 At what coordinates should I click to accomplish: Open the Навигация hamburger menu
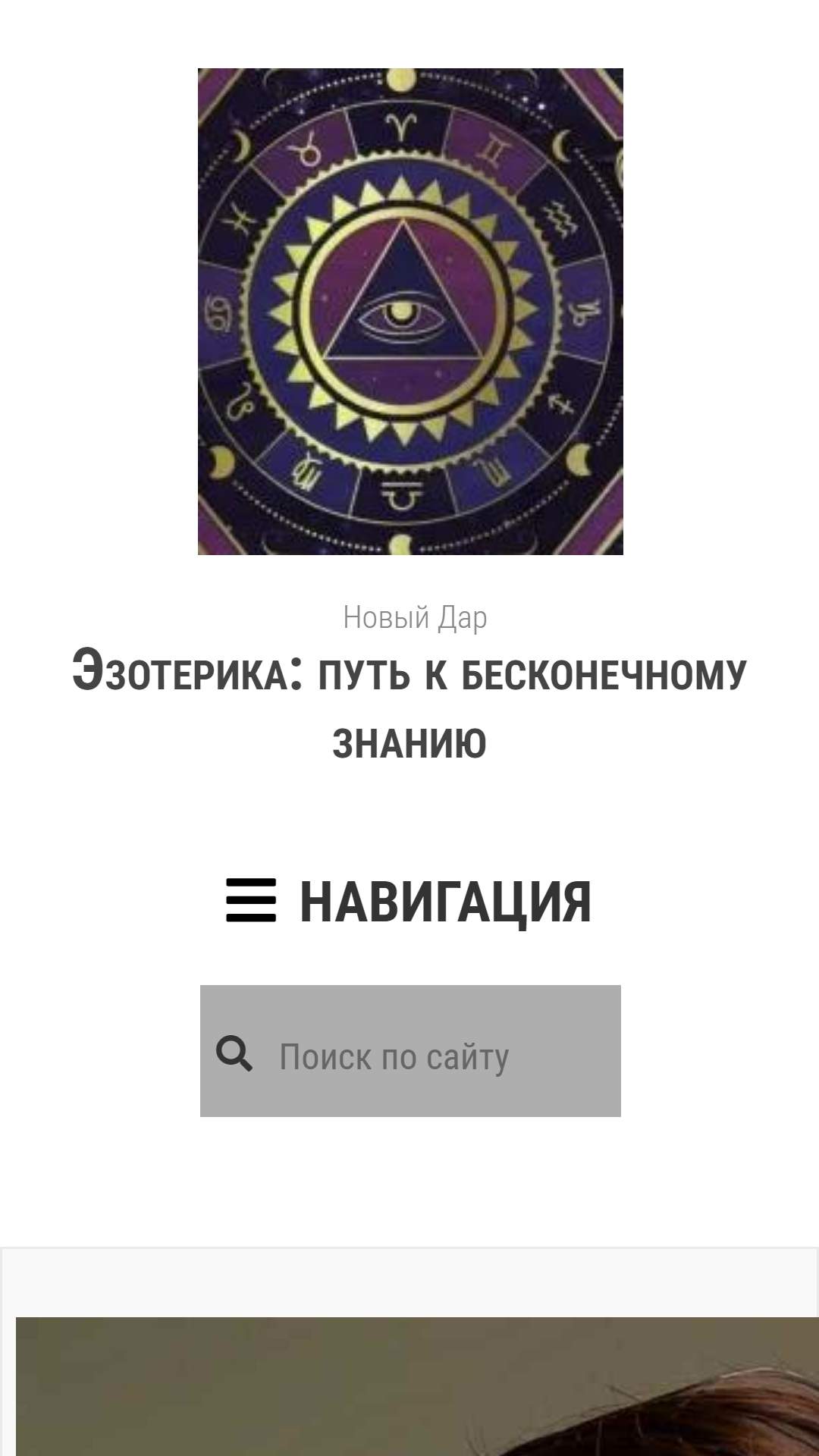[x=409, y=902]
